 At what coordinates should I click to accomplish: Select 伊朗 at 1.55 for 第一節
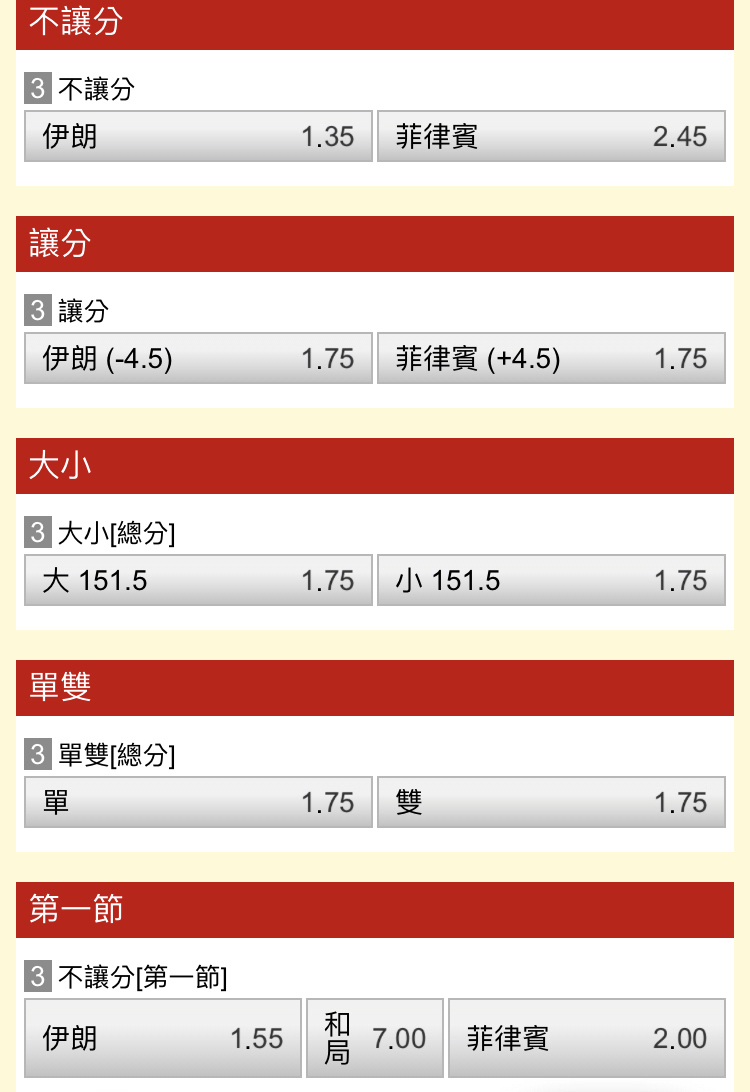click(x=163, y=1038)
